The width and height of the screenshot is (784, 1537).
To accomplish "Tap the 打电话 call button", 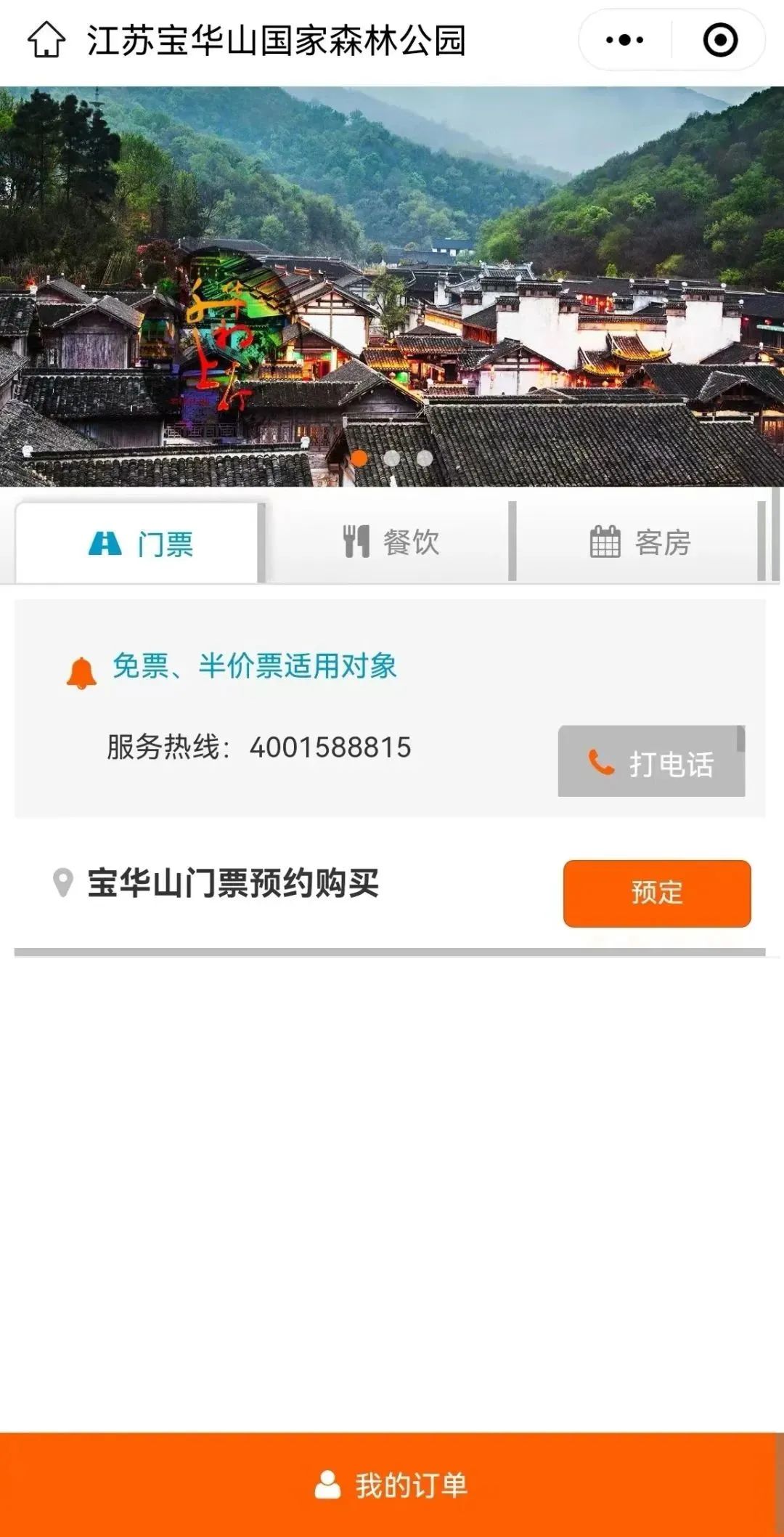I will (x=651, y=763).
